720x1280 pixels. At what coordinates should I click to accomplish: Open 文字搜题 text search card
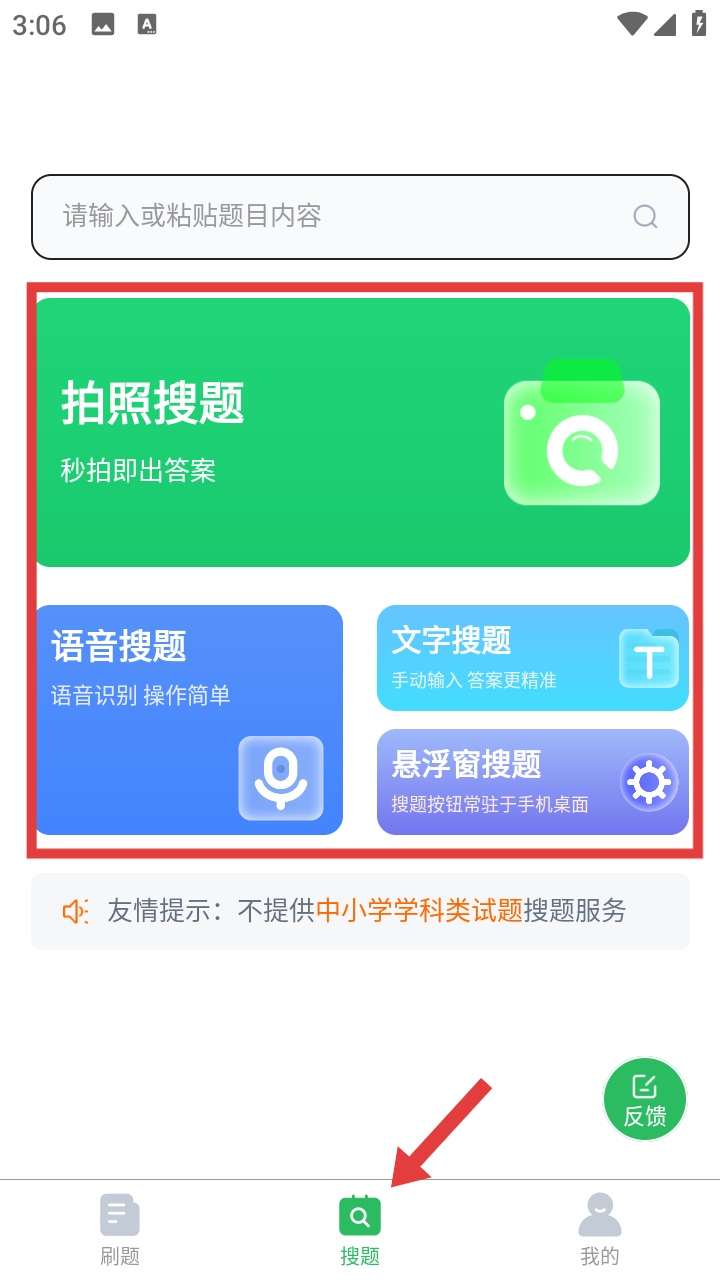[x=532, y=658]
